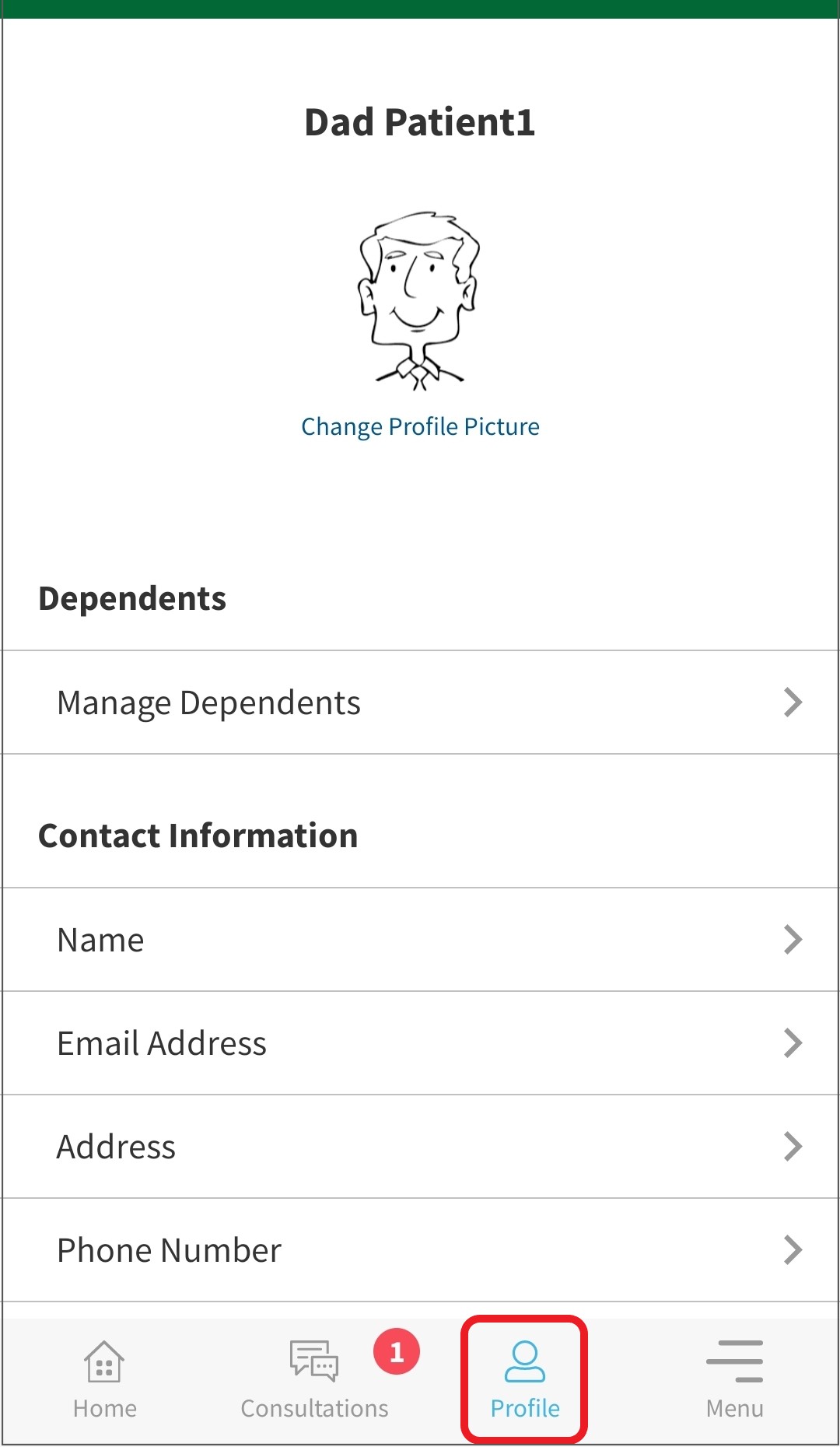Switch to the Home tab

[x=105, y=1379]
